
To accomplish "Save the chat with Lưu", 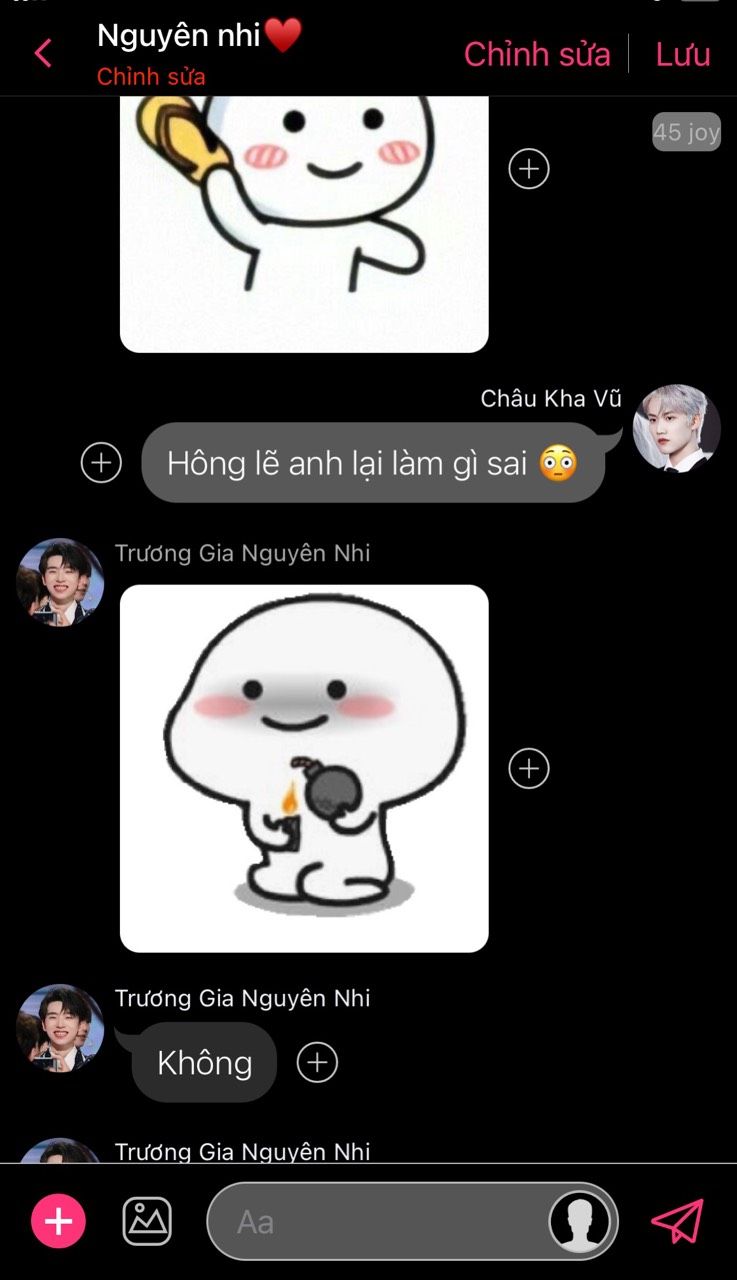I will click(x=683, y=54).
